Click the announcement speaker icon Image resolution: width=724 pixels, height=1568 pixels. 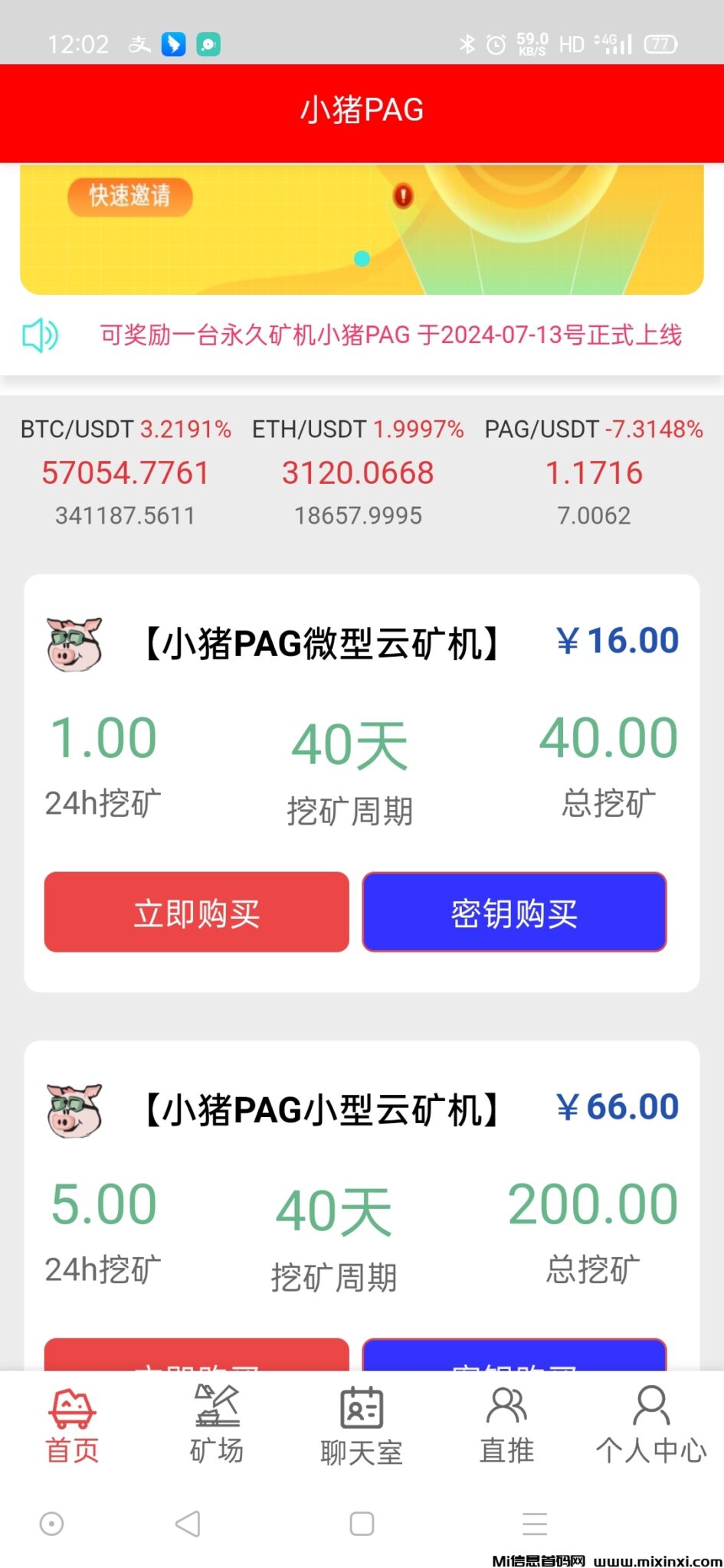pos(41,335)
